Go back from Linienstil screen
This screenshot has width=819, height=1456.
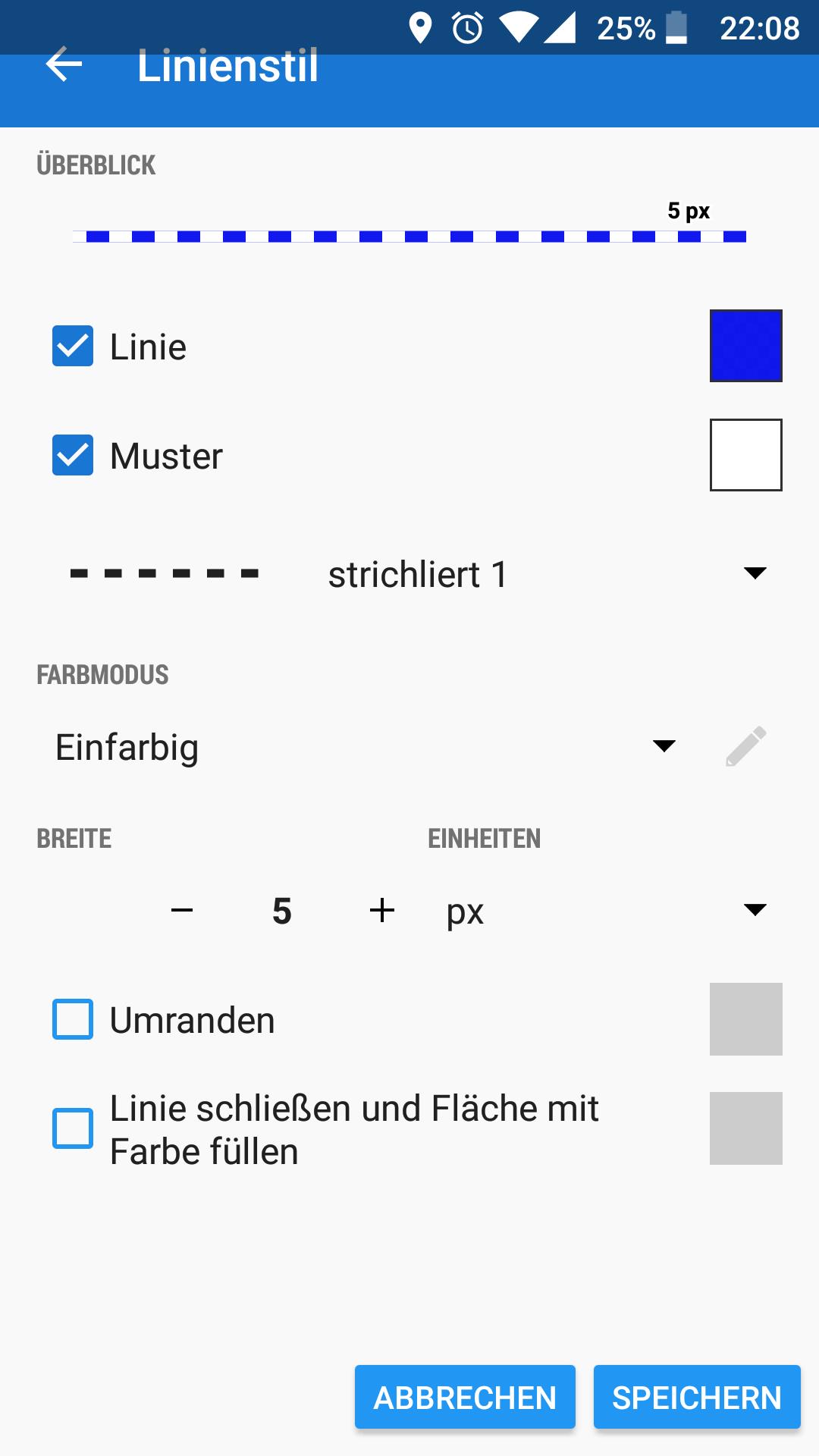point(64,65)
